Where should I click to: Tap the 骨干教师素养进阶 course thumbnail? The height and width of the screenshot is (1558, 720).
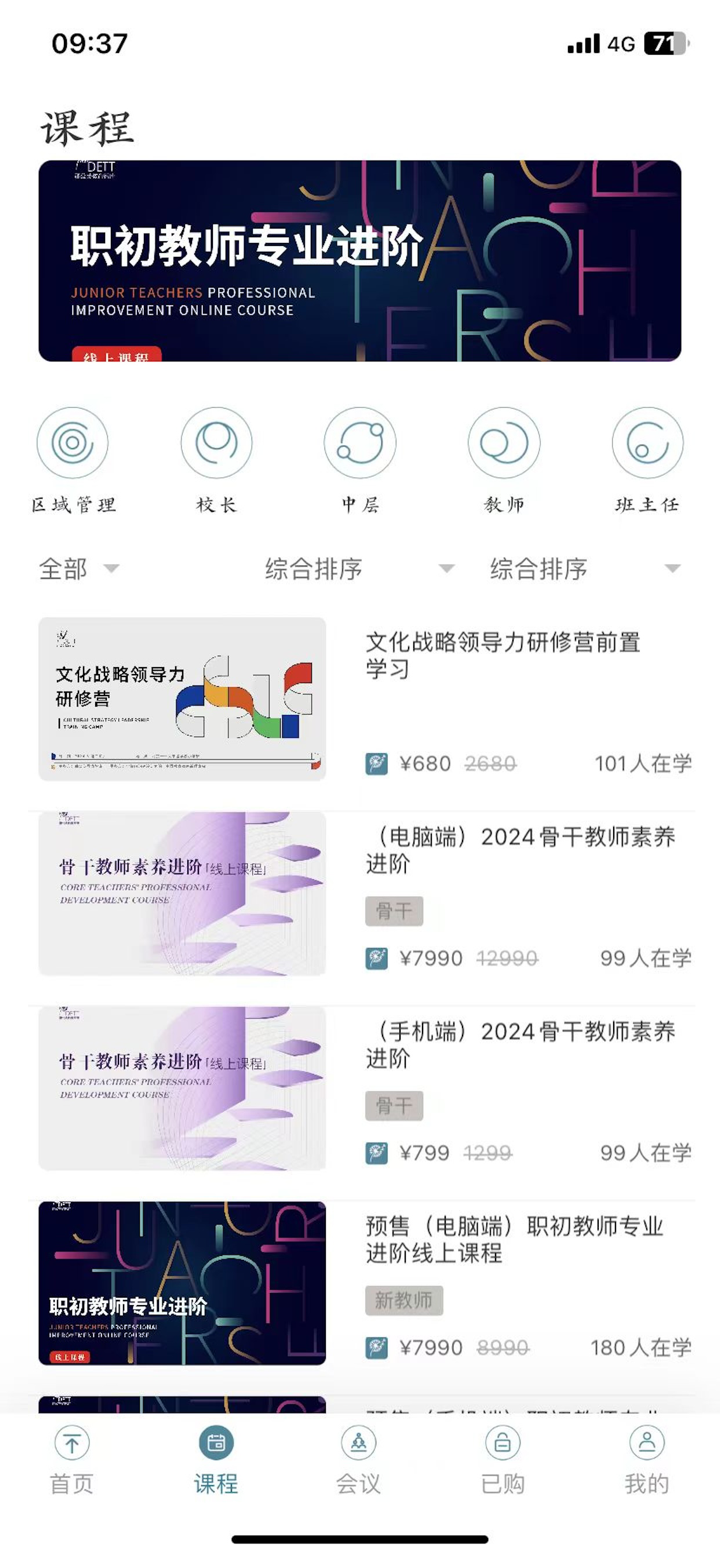click(x=180, y=892)
